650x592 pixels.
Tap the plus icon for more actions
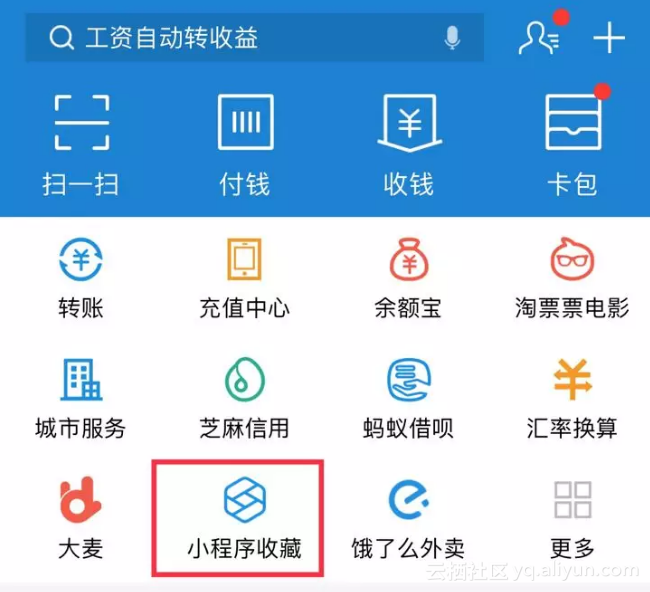(x=608, y=39)
